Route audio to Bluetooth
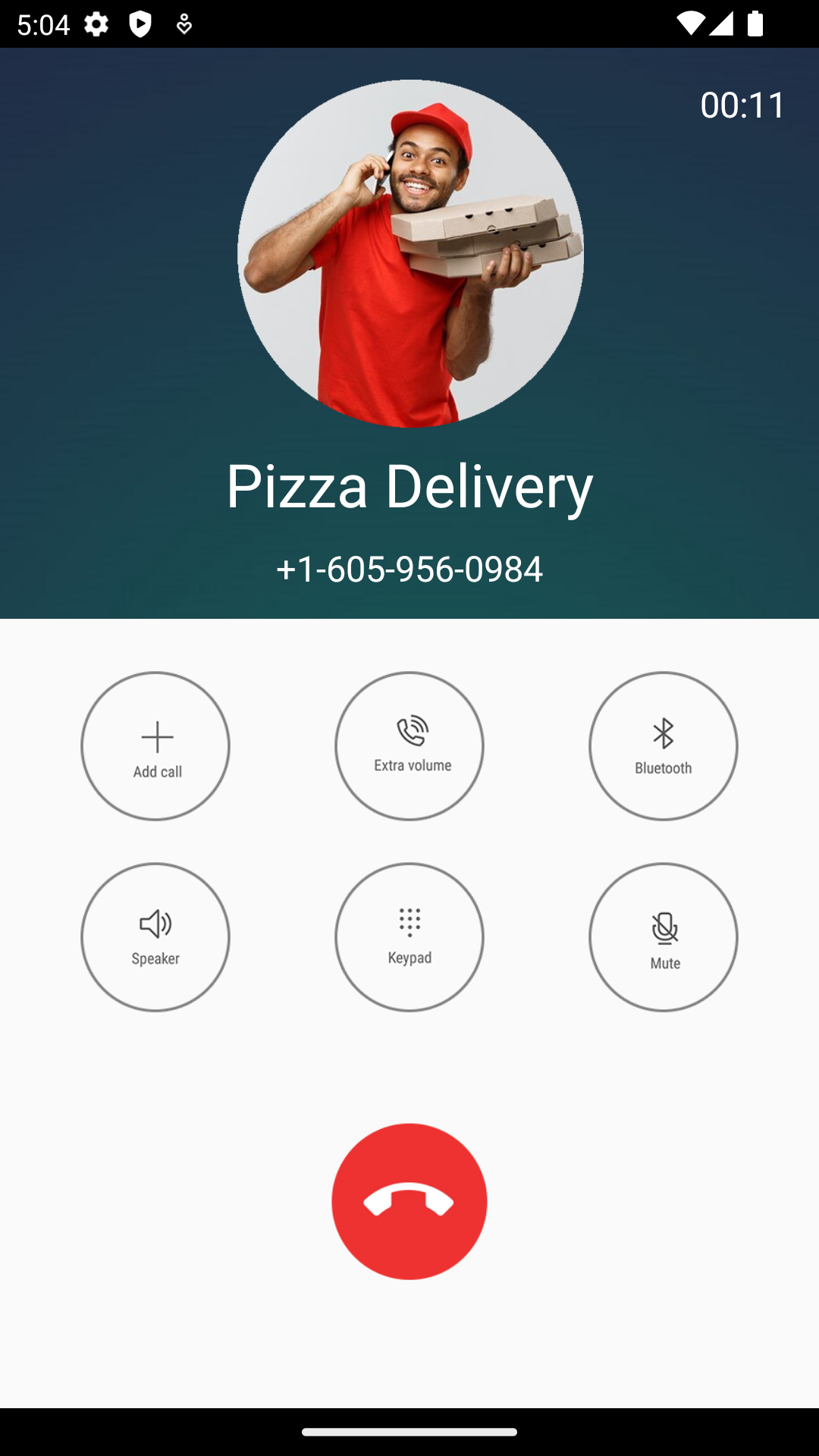Image resolution: width=819 pixels, height=1456 pixels. pyautogui.click(x=663, y=746)
